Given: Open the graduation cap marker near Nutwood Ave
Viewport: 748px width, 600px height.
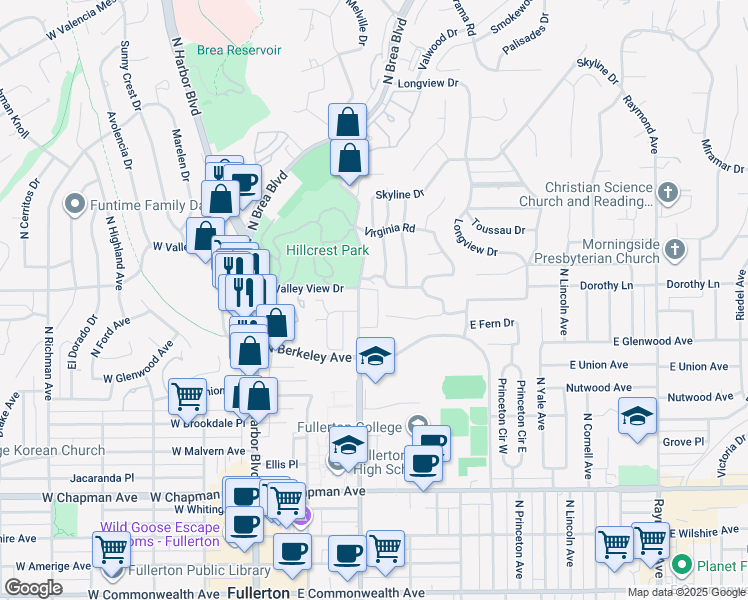Looking at the screenshot, I should click(x=637, y=416).
